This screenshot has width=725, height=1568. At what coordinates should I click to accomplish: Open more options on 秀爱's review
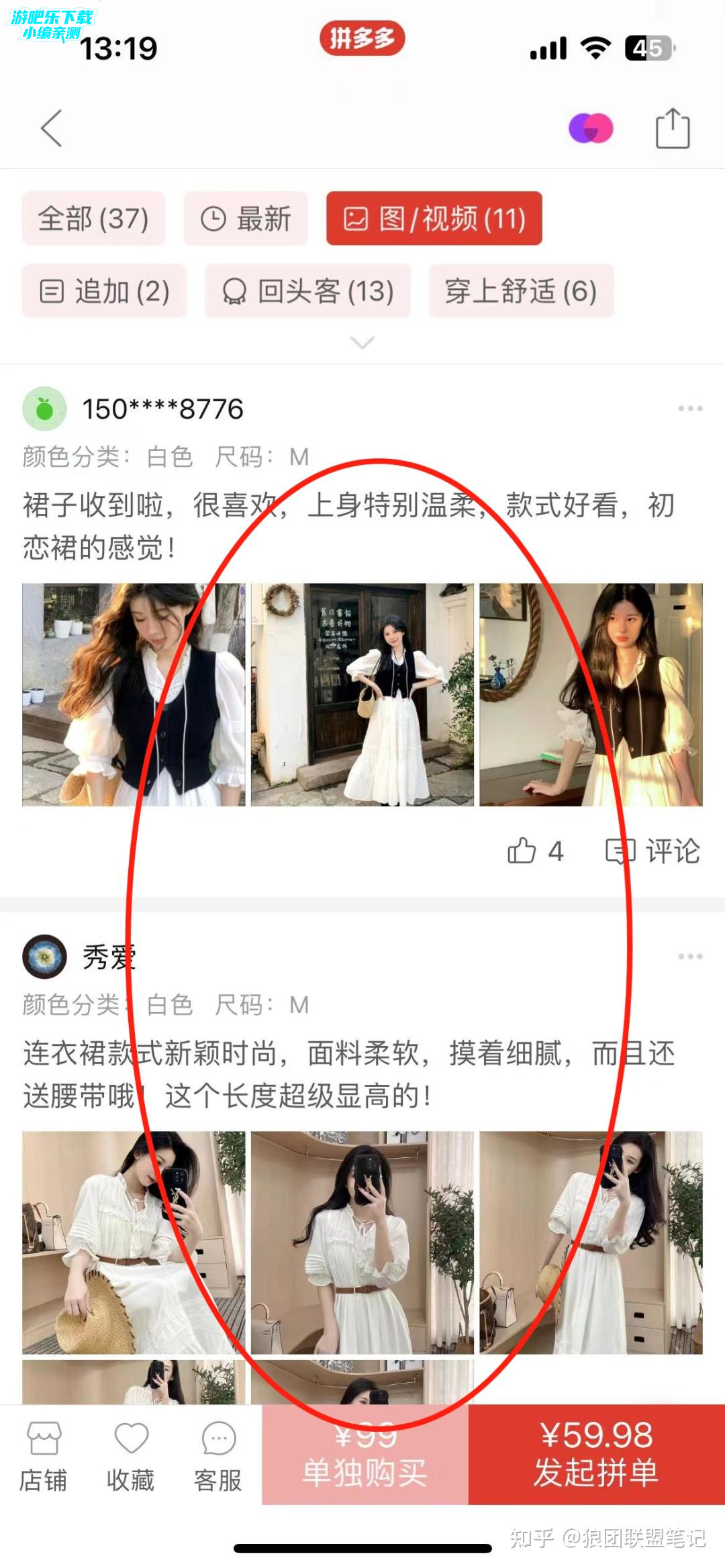tap(689, 956)
